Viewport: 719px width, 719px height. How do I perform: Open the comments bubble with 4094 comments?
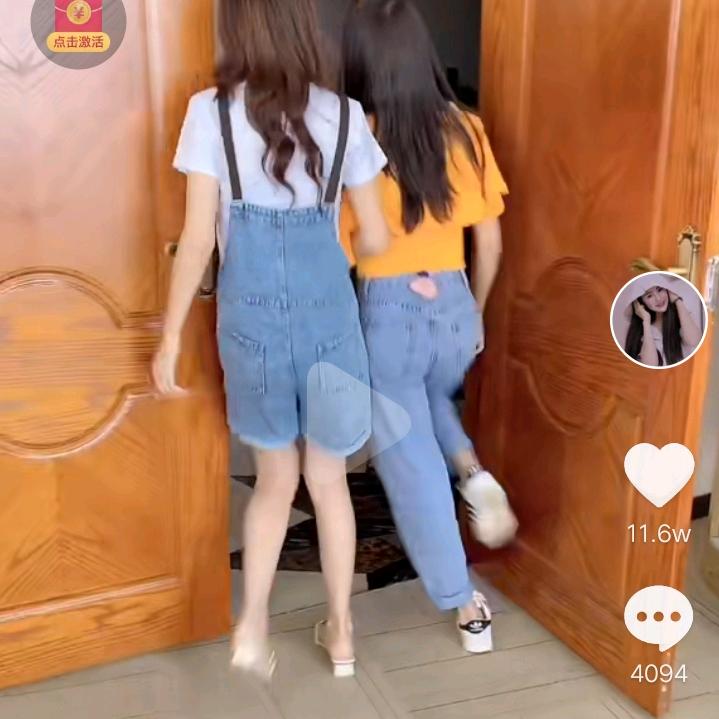[658, 617]
